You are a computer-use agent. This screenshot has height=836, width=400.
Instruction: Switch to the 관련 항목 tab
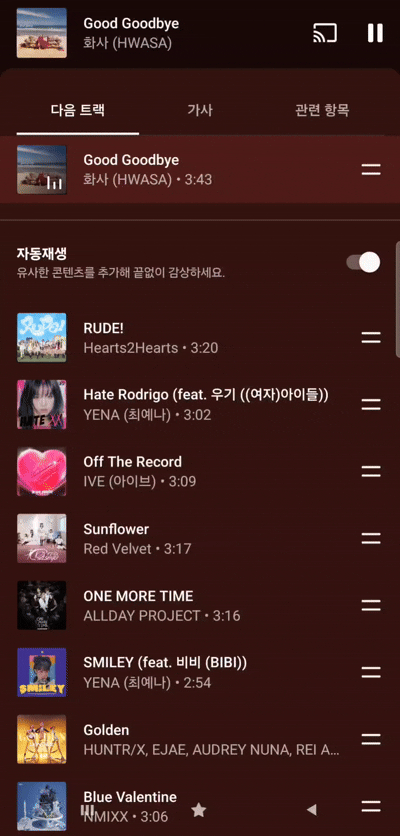322,110
